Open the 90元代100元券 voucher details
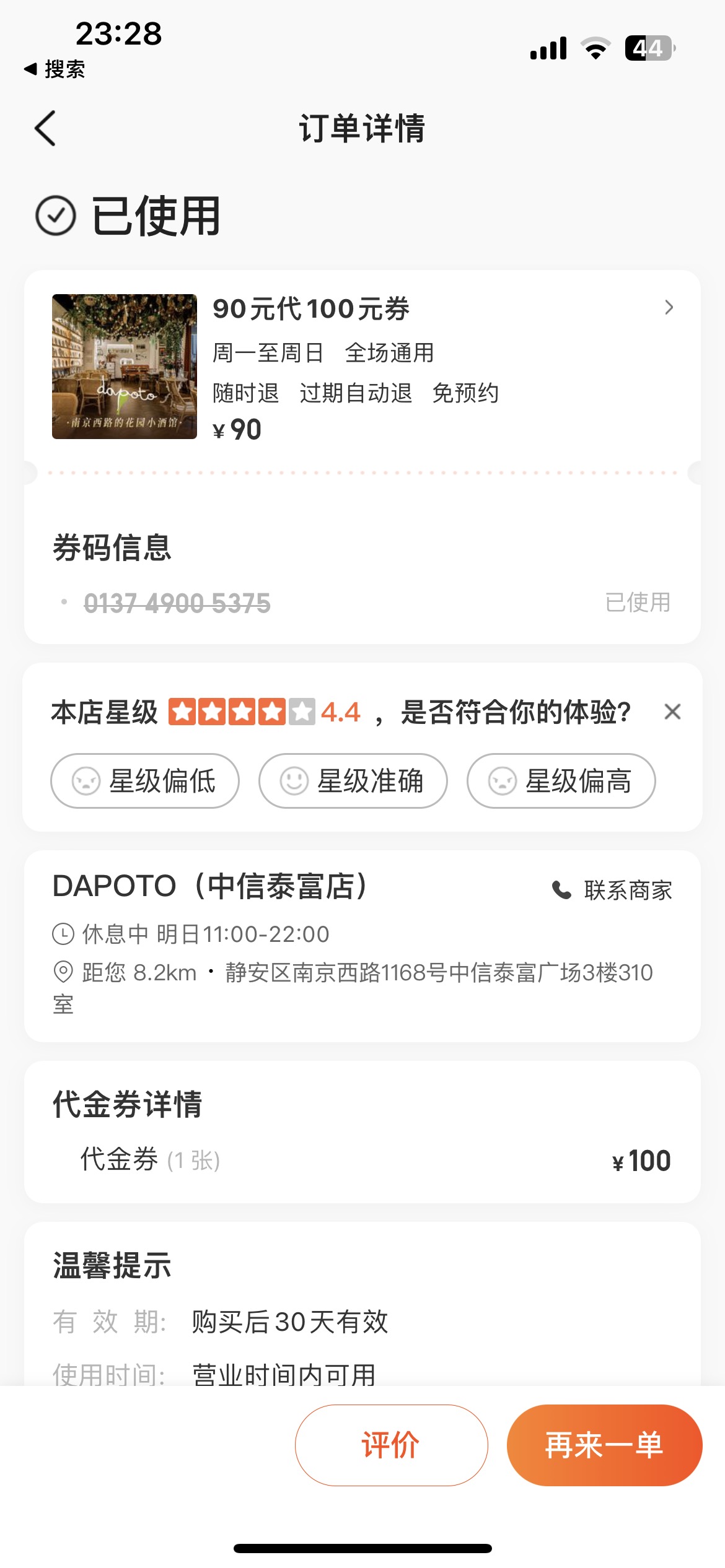 (362, 366)
